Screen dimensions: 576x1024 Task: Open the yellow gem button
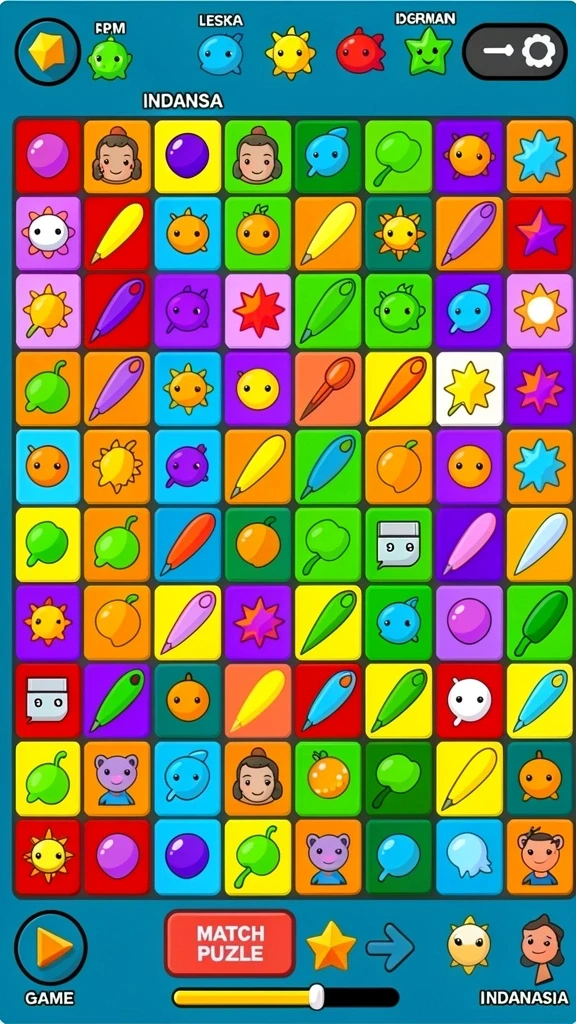click(47, 52)
